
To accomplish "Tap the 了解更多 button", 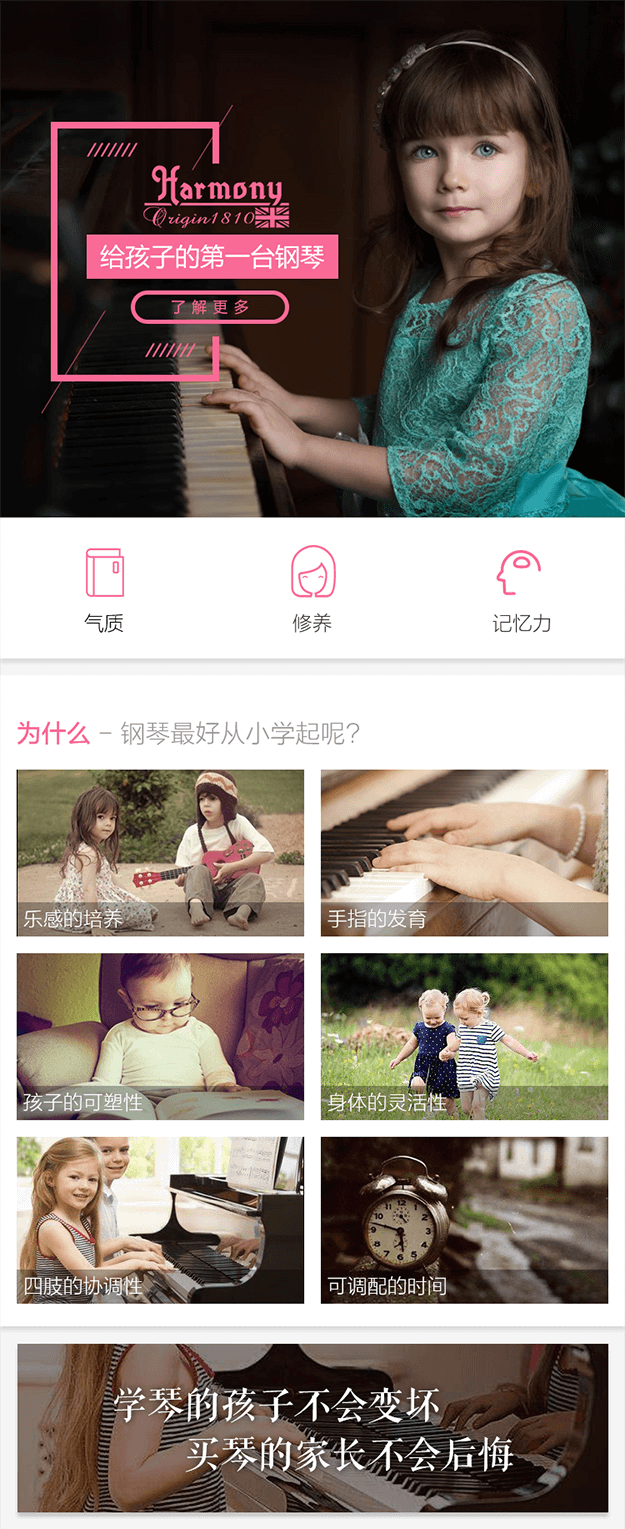I will [x=210, y=308].
